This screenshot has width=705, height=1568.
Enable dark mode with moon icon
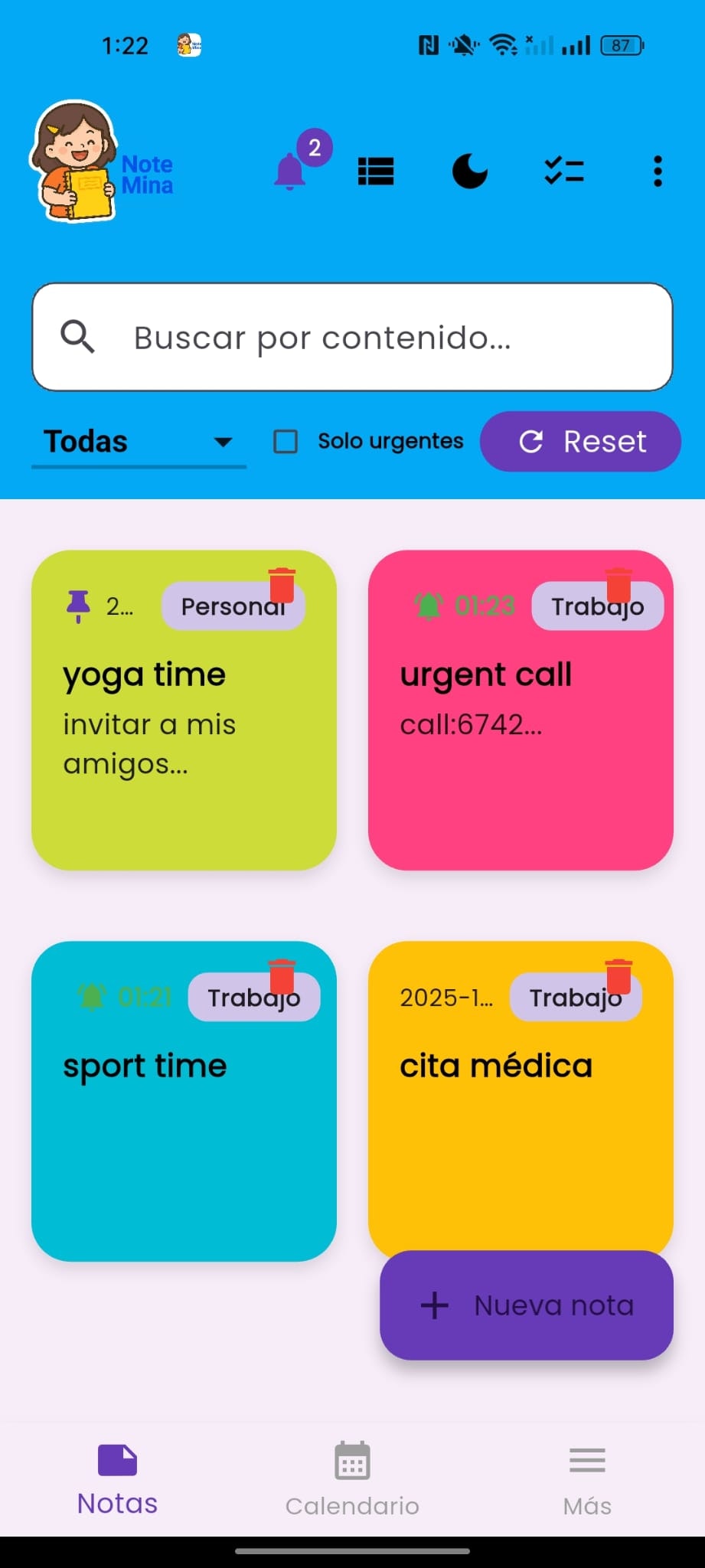coord(469,171)
